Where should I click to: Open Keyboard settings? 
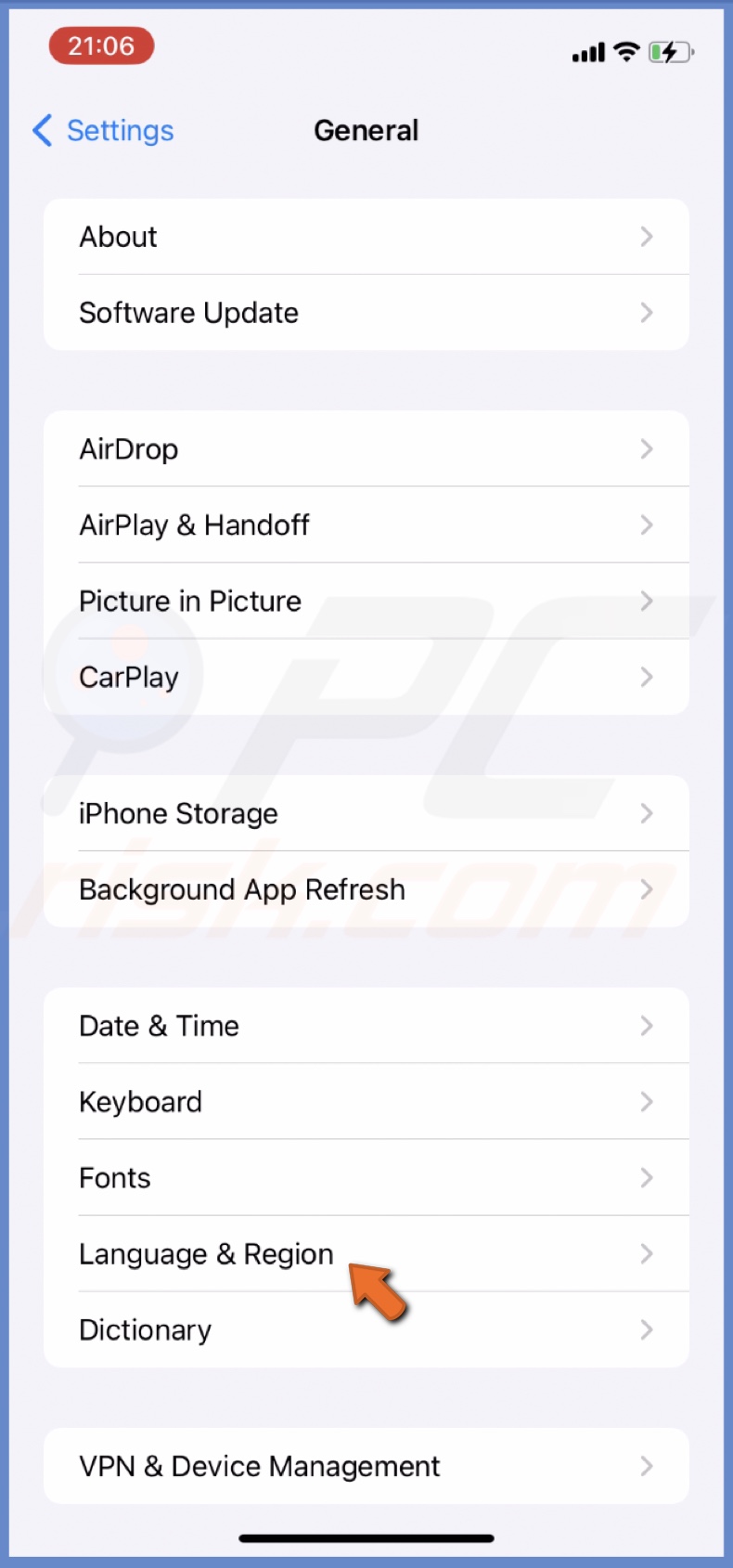(x=366, y=1102)
